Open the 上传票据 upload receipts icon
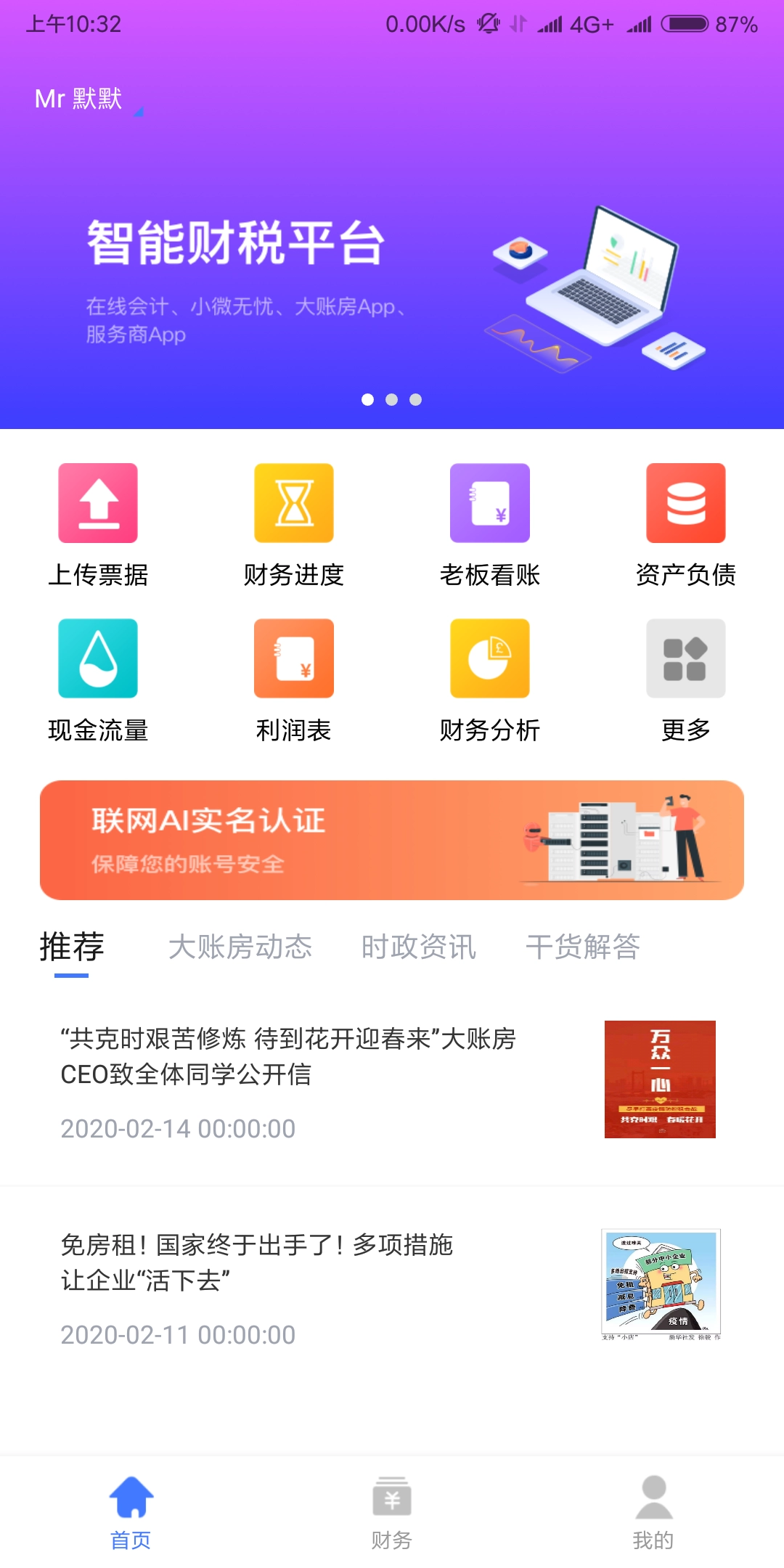Image resolution: width=784 pixels, height=1568 pixels. pyautogui.click(x=99, y=503)
